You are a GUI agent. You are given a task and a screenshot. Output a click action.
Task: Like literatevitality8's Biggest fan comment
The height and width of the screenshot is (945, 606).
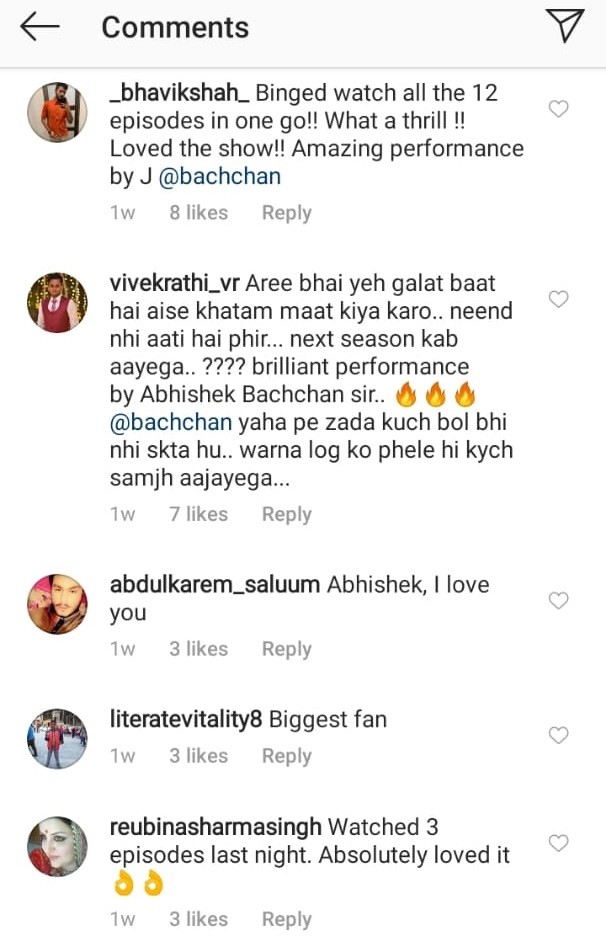pyautogui.click(x=559, y=735)
